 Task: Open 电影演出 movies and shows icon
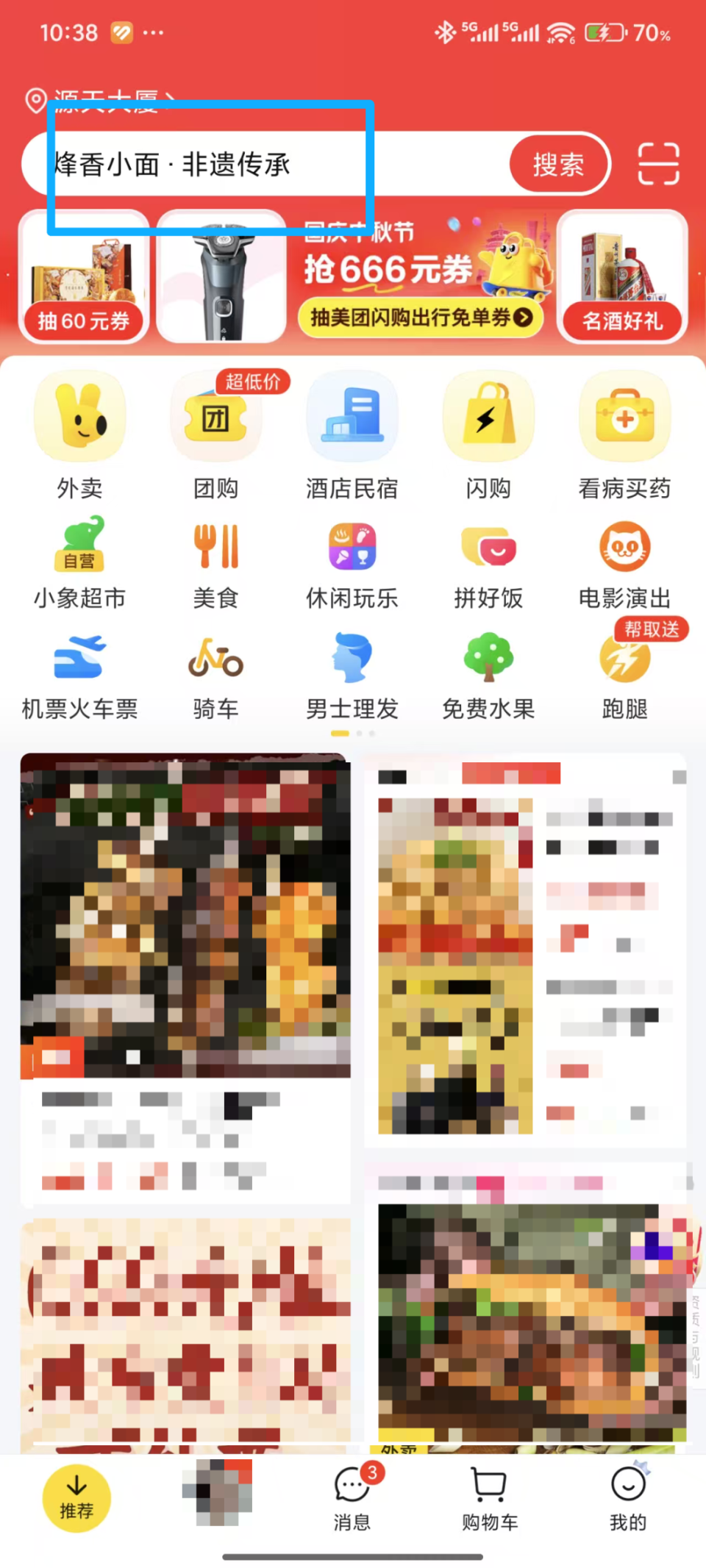[x=624, y=562]
